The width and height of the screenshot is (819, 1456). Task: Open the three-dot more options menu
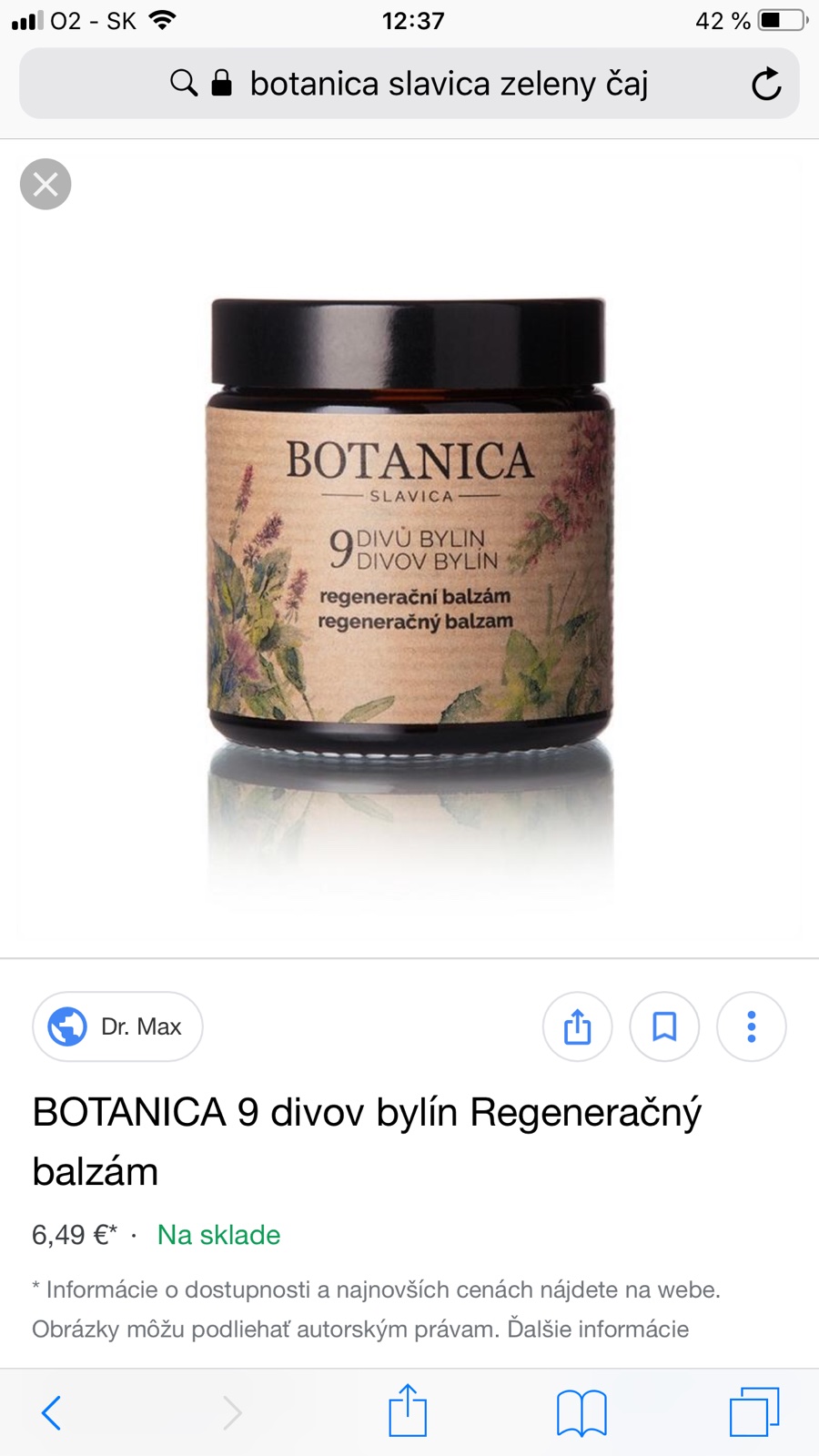coord(751,1026)
